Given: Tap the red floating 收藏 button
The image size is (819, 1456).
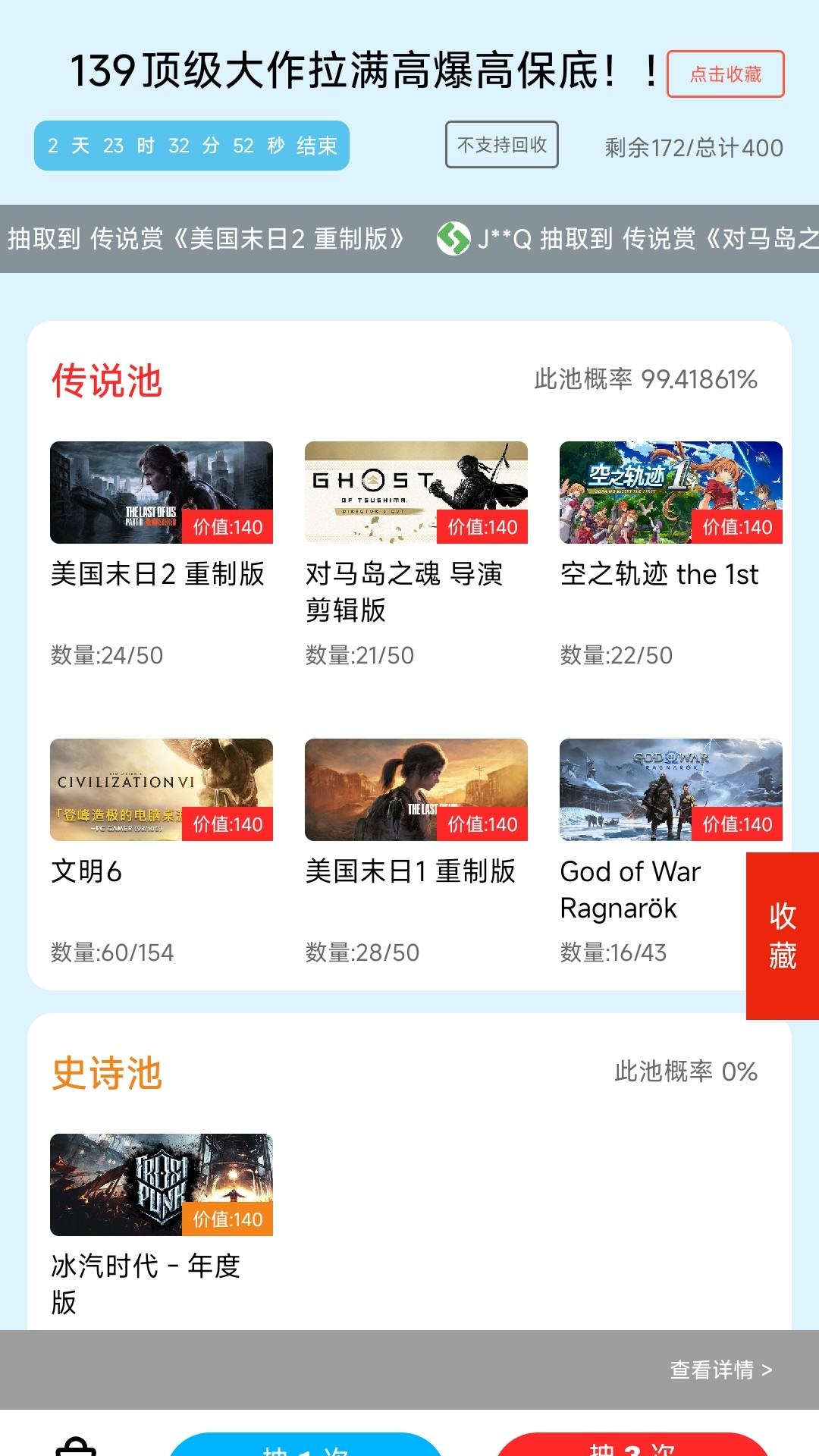Looking at the screenshot, I should pos(783,936).
